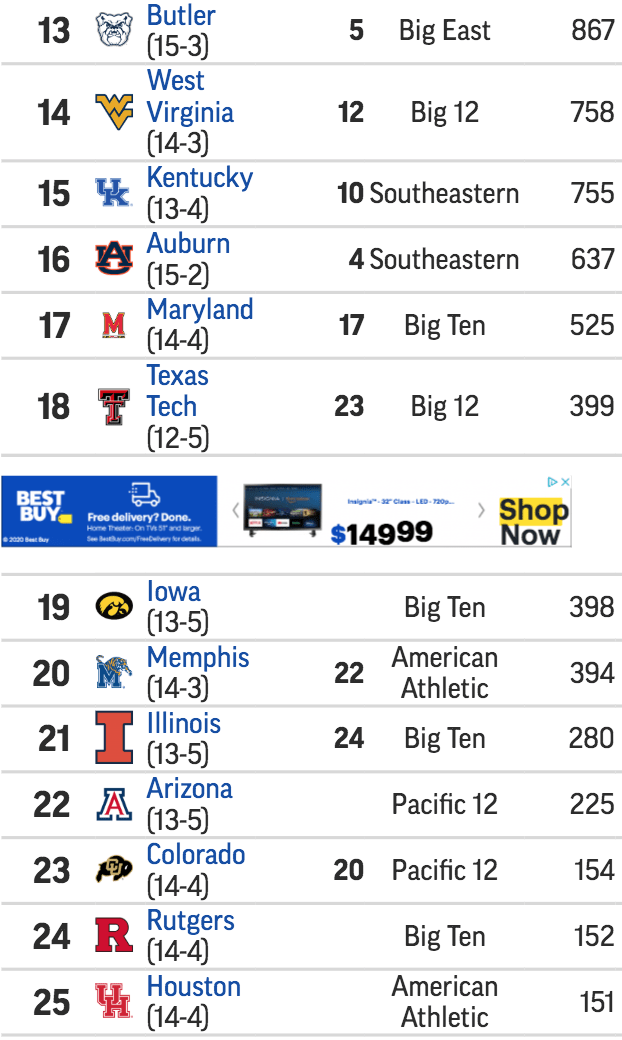View the Houston team page
Screen dimensions: 622x1040
coord(194,986)
